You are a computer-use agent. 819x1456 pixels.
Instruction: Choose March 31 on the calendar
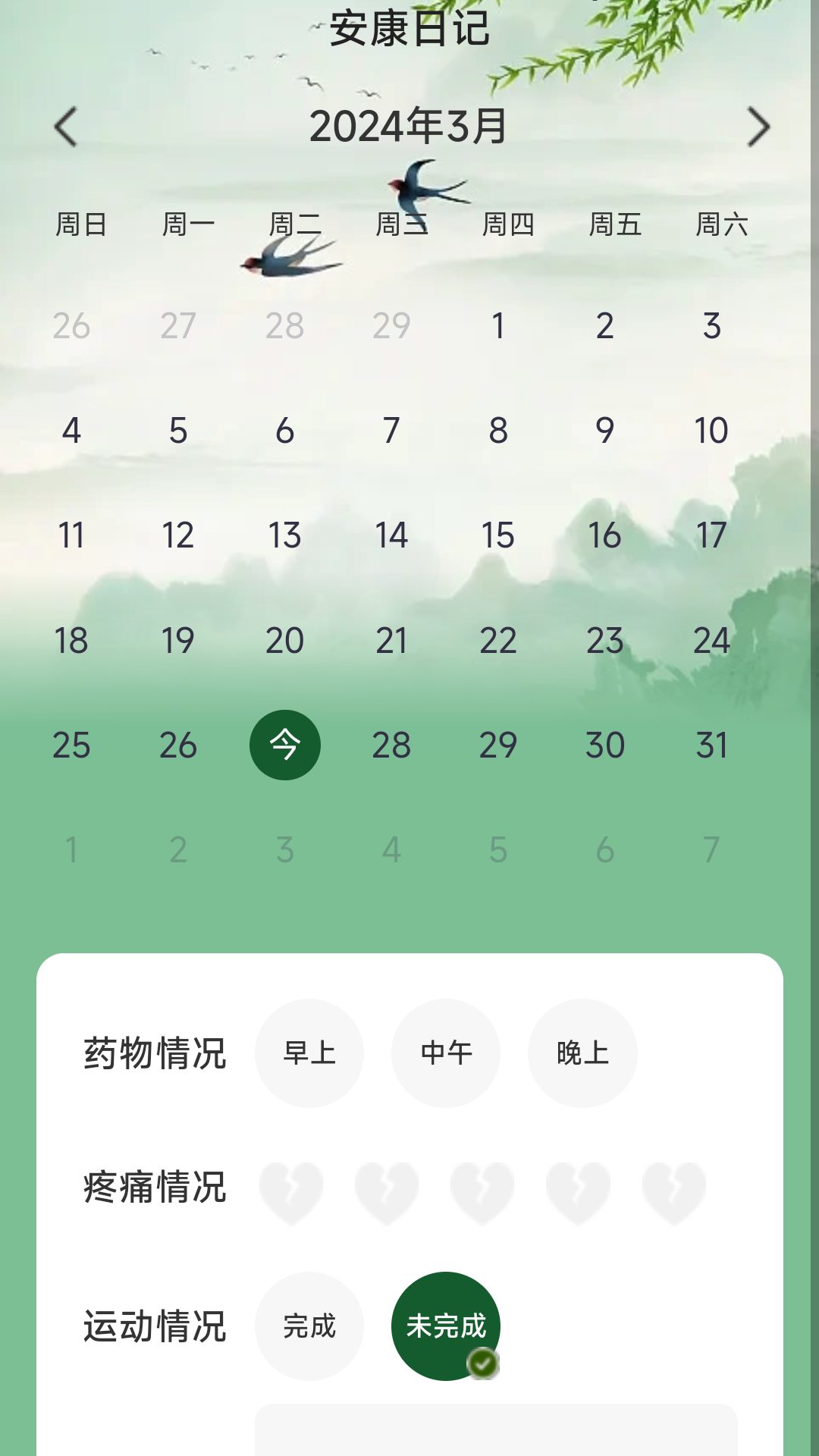[711, 745]
